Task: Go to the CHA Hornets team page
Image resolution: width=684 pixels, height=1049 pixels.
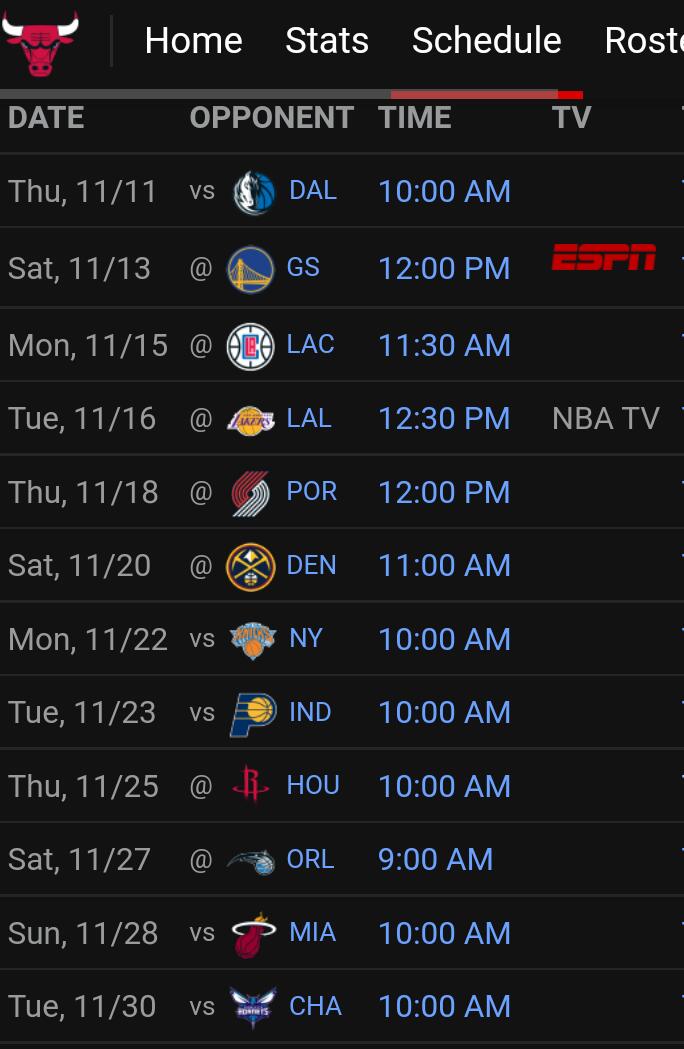Action: tap(314, 1006)
